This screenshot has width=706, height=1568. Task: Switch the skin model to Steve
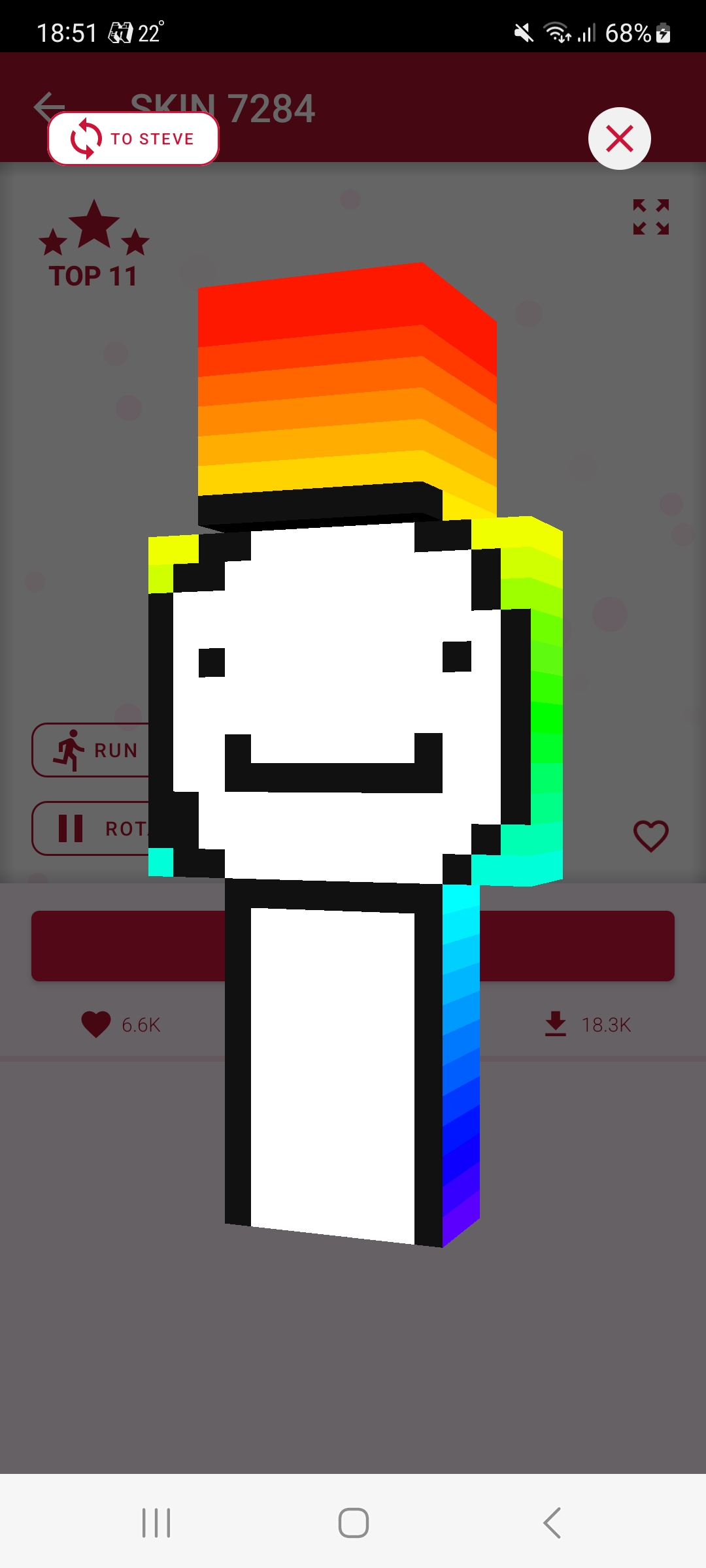pos(133,139)
